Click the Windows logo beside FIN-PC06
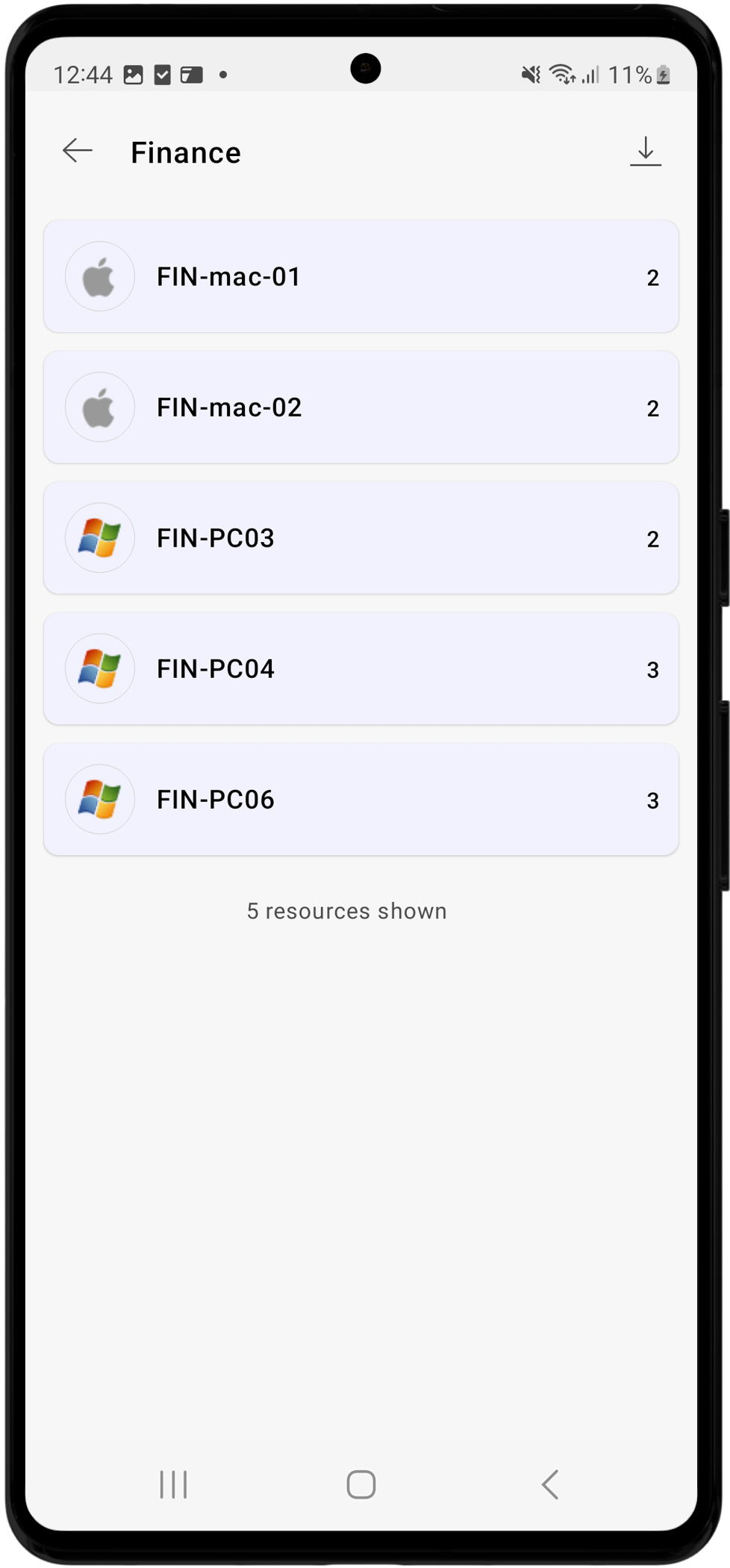Image resolution: width=730 pixels, height=1568 pixels. click(x=100, y=798)
